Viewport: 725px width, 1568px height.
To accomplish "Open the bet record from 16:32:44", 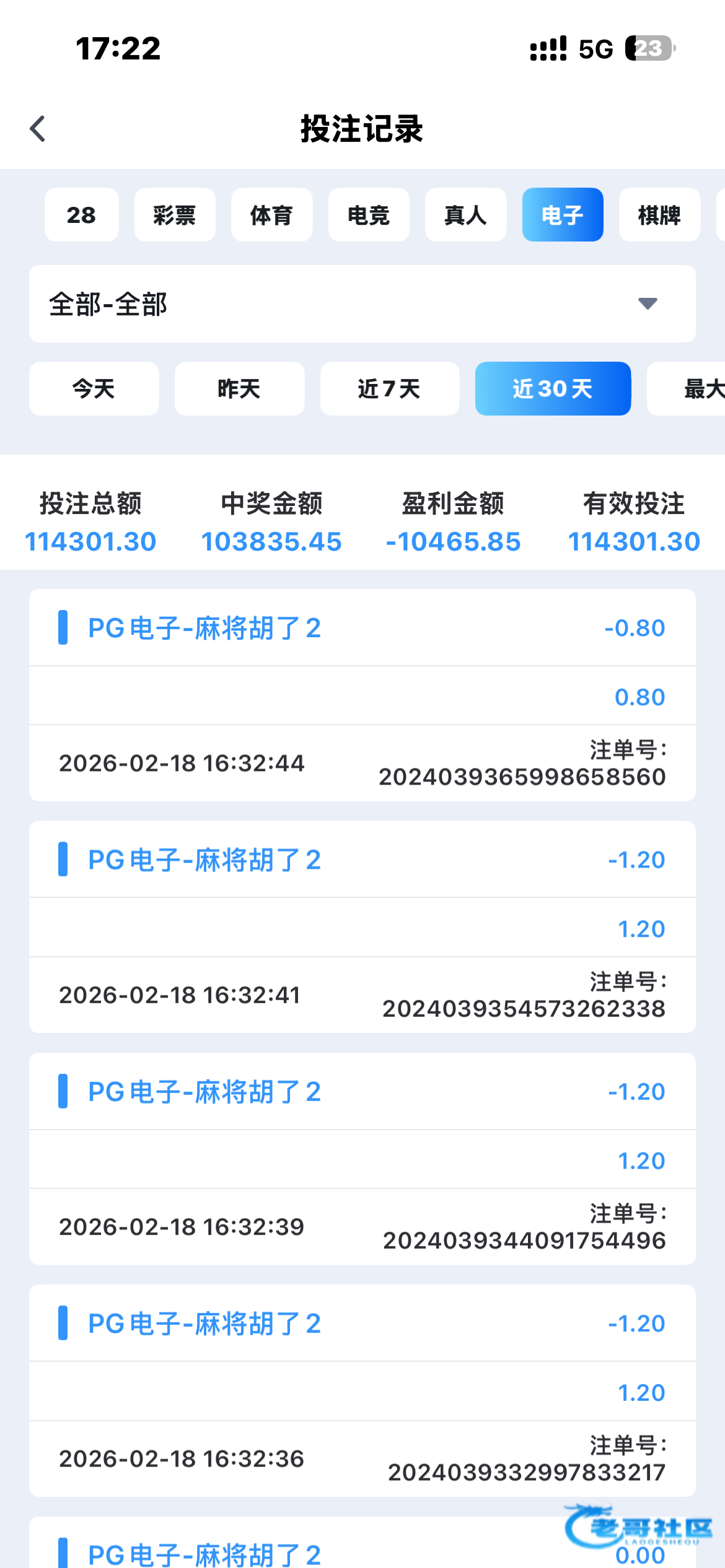I will [362, 695].
